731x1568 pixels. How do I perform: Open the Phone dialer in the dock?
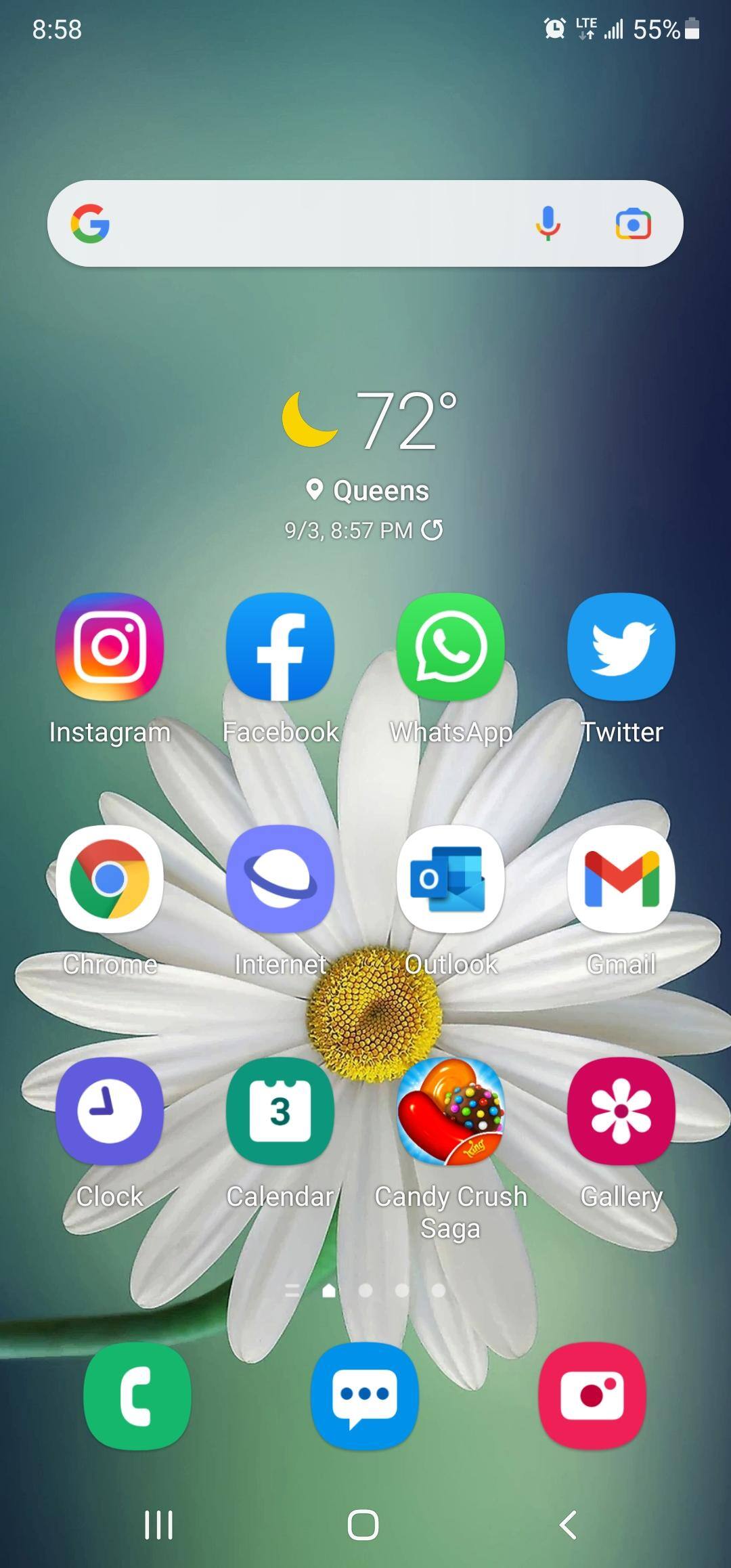[137, 1396]
